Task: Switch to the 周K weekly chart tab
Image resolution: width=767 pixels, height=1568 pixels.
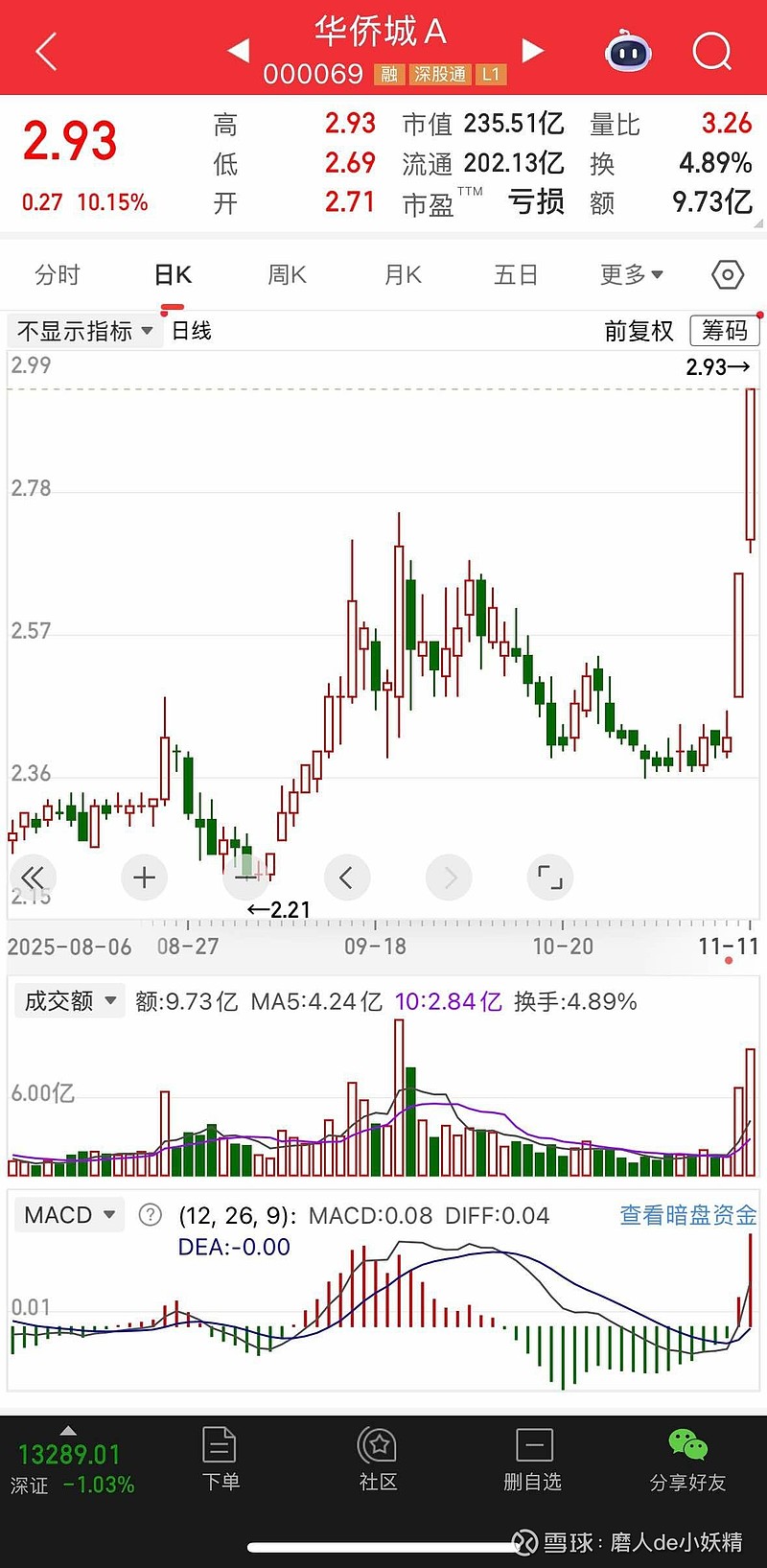Action: click(286, 275)
